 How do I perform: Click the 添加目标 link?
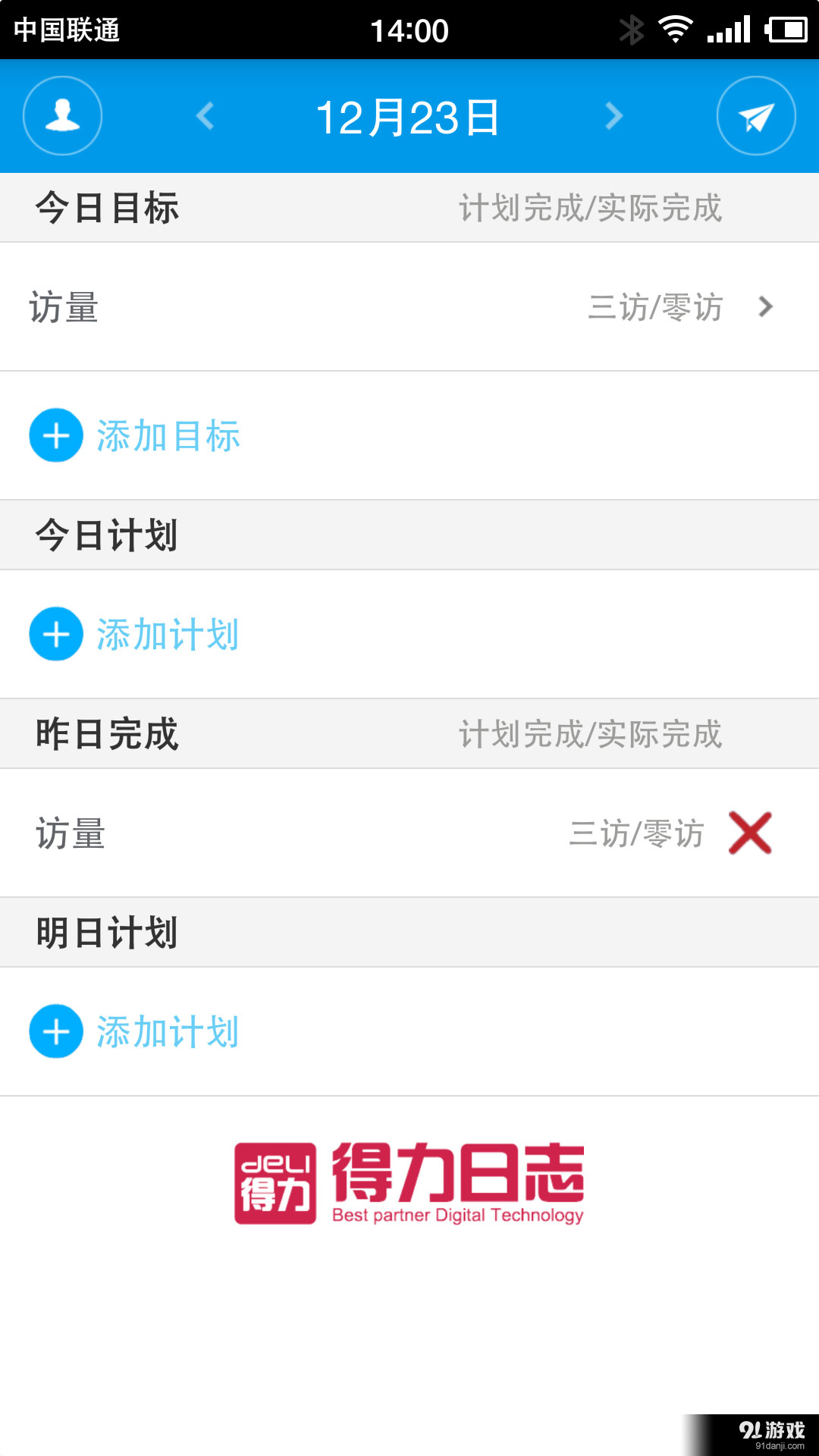click(x=168, y=435)
